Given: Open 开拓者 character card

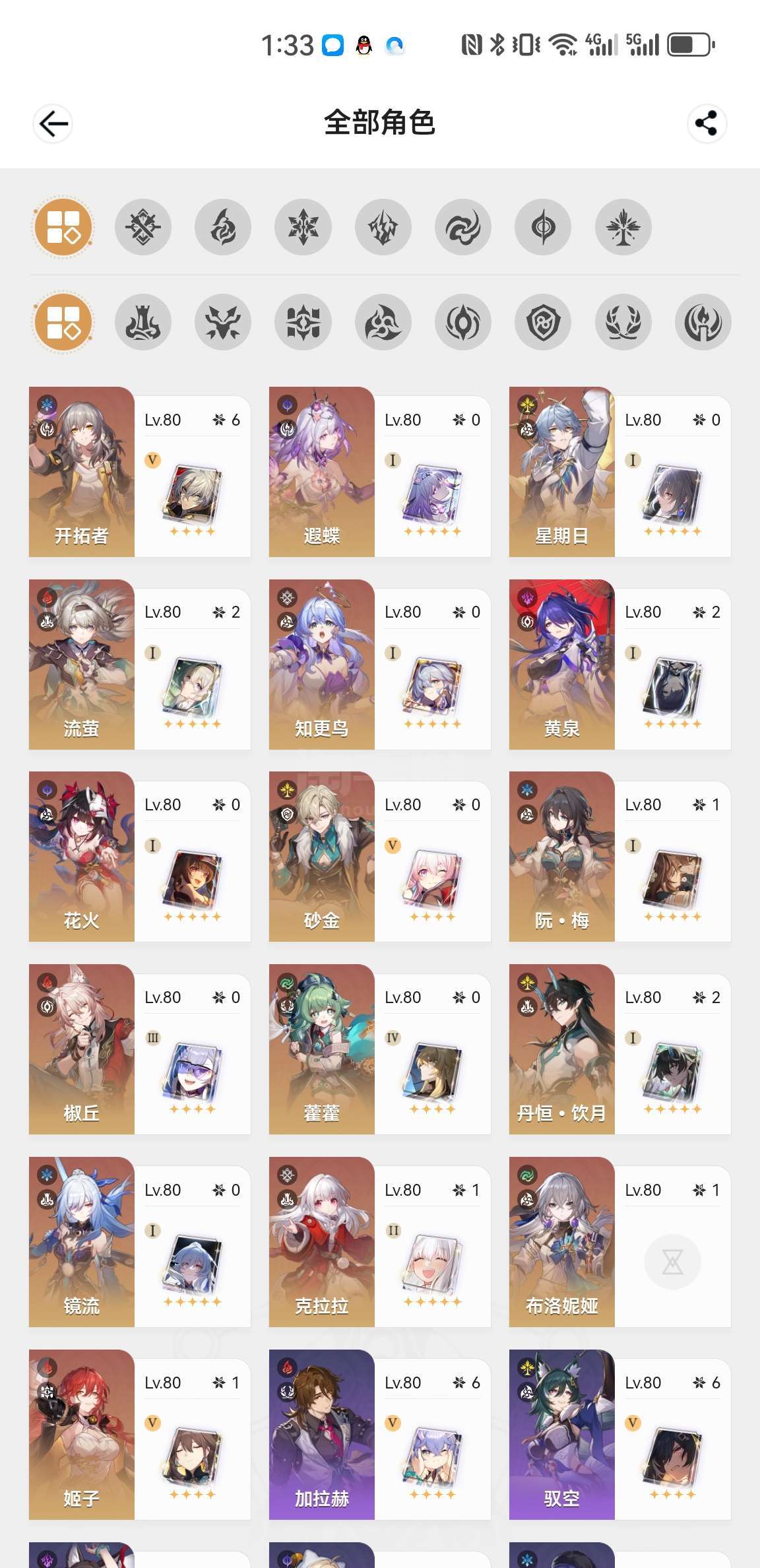Looking at the screenshot, I should pos(140,472).
